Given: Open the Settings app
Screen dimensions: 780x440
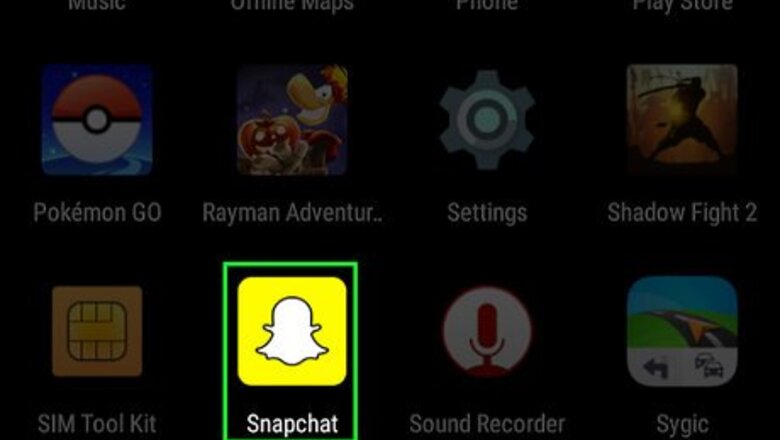Looking at the screenshot, I should [487, 119].
